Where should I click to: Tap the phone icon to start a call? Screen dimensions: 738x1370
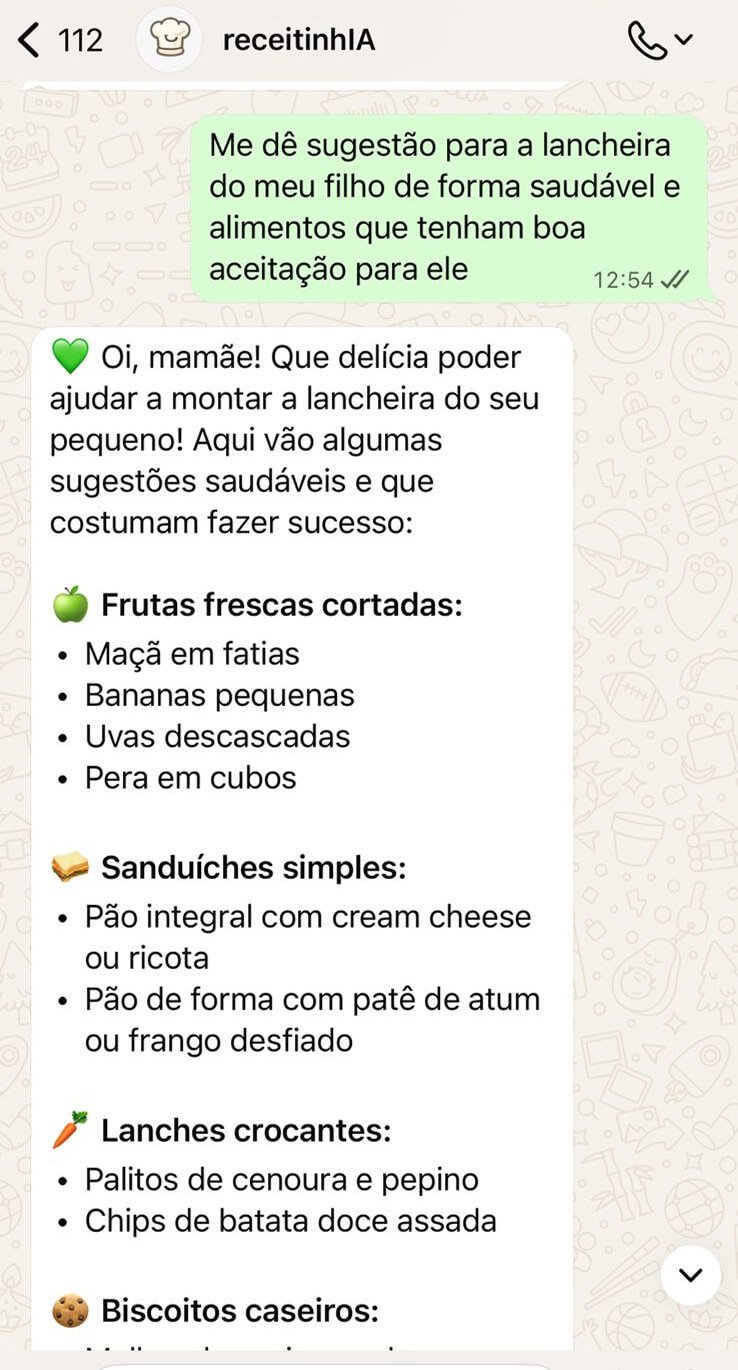[x=648, y=38]
